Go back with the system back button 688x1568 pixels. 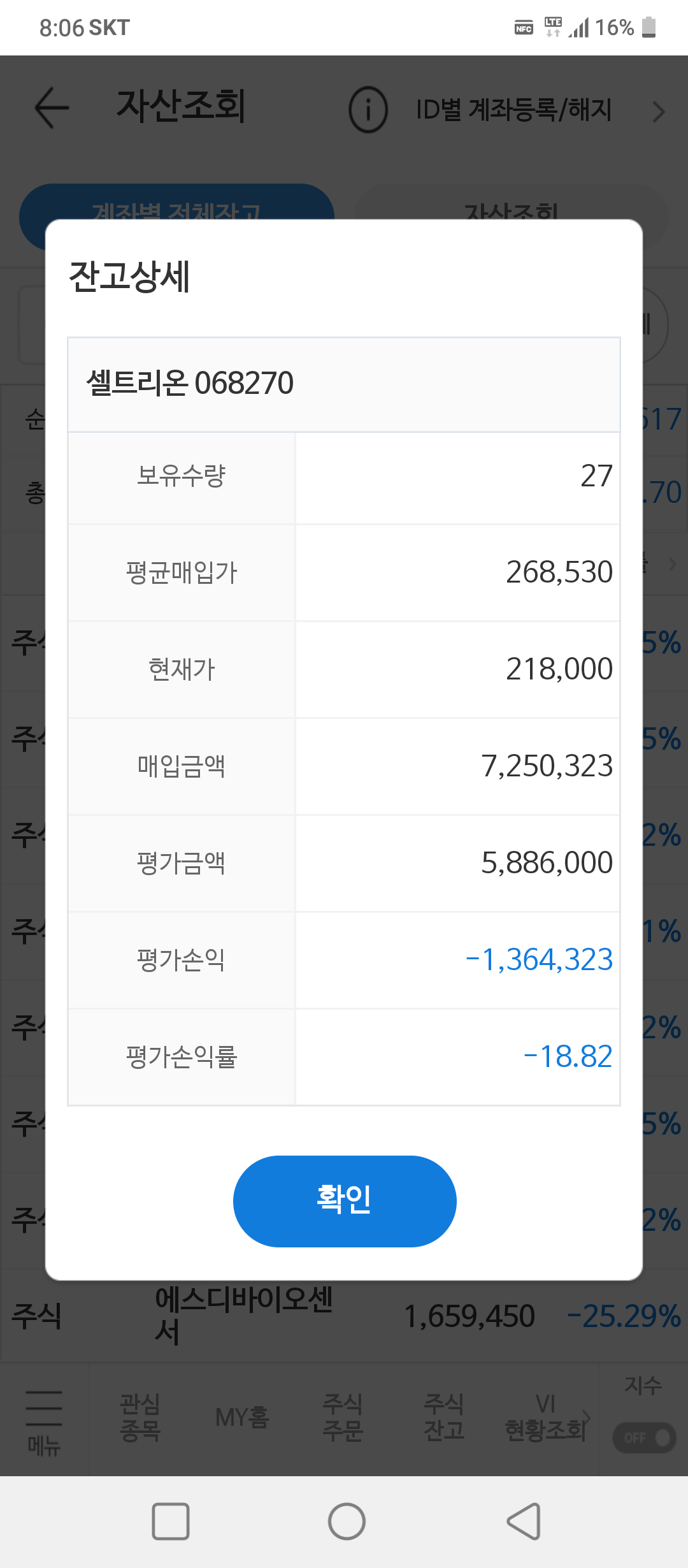point(524,1521)
